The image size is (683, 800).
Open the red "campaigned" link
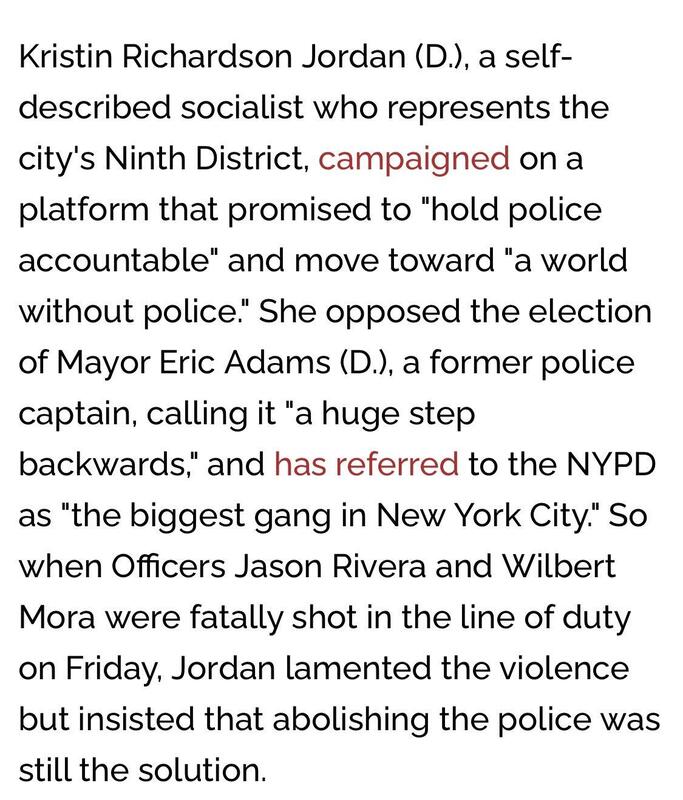414,158
